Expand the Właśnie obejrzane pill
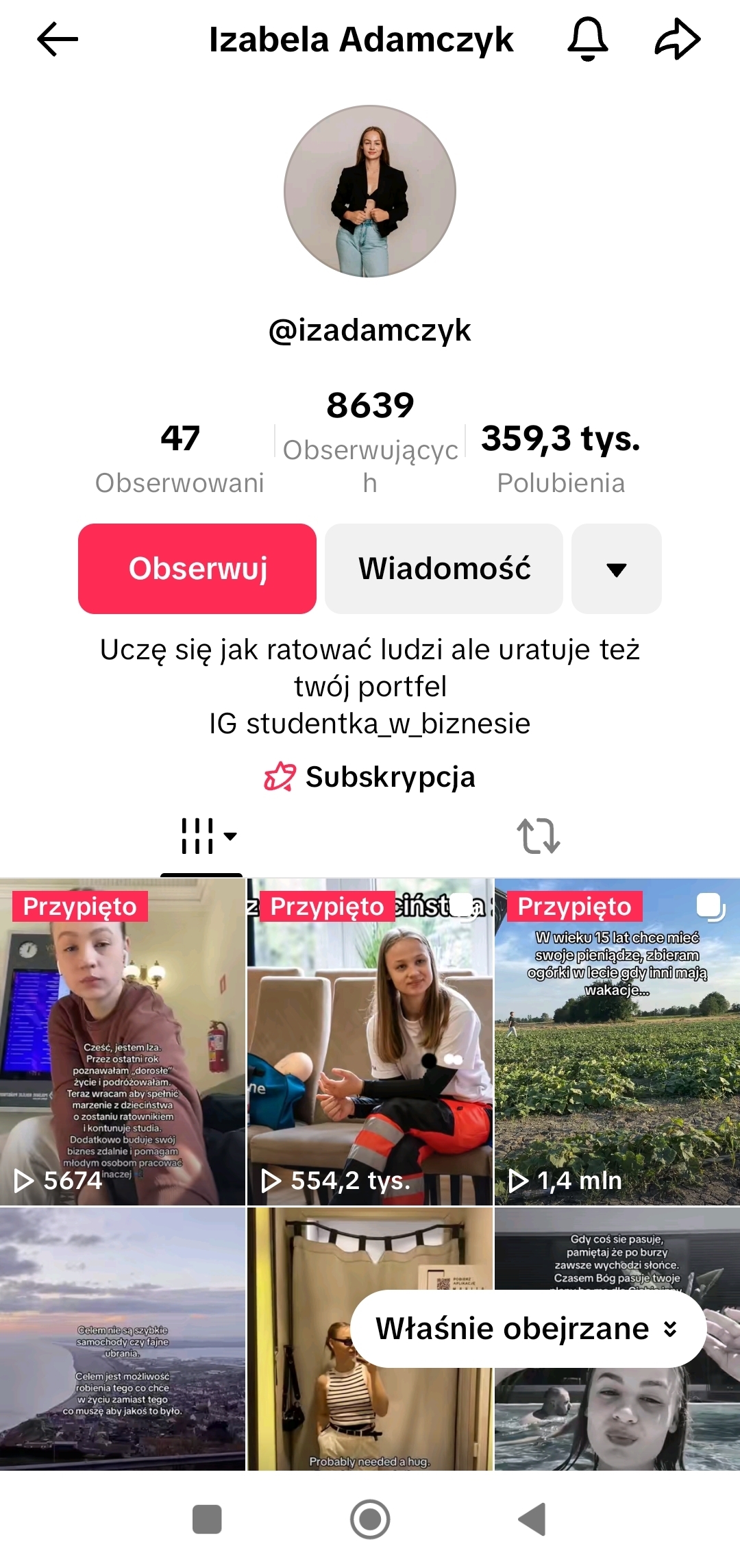Screen dimensions: 740x1568 tap(528, 1329)
